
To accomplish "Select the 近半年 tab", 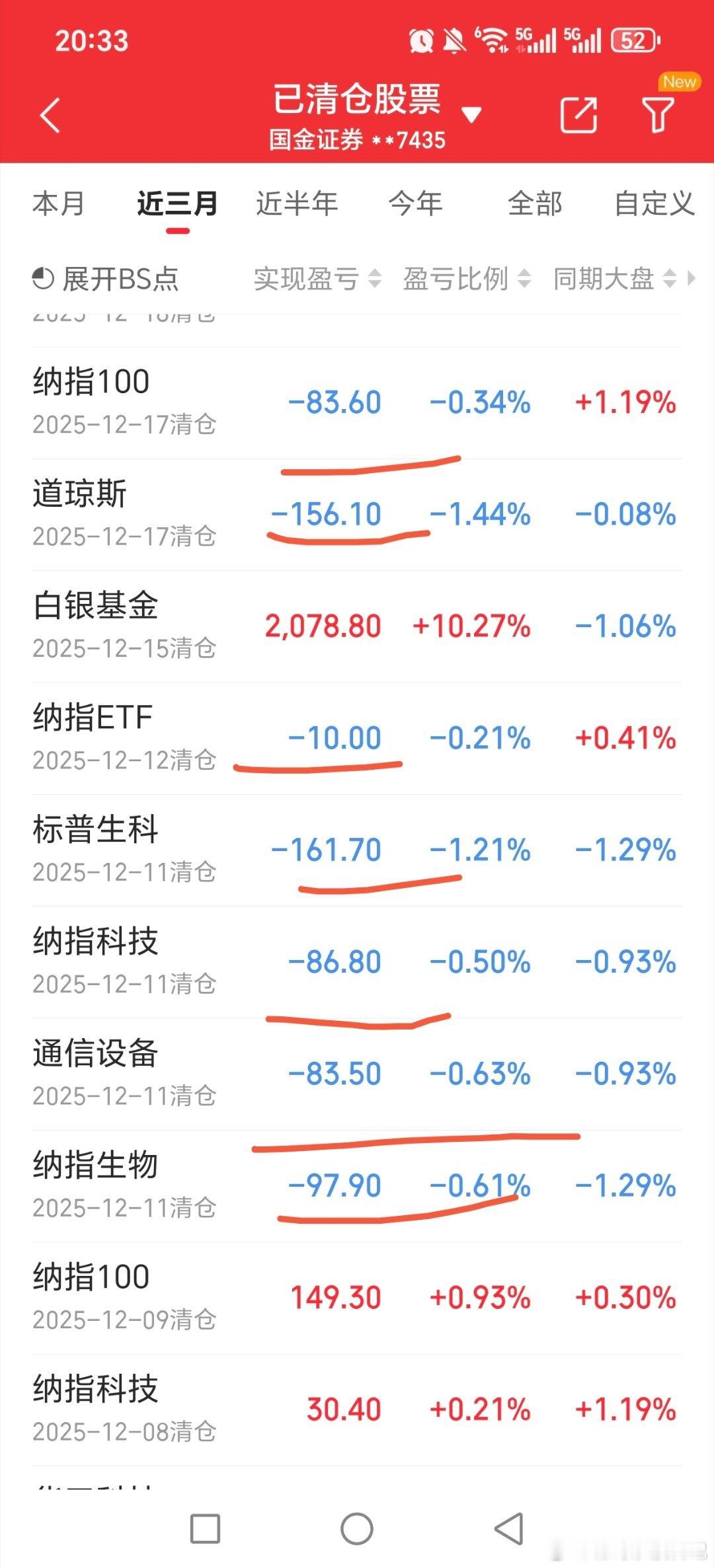I will click(x=297, y=204).
